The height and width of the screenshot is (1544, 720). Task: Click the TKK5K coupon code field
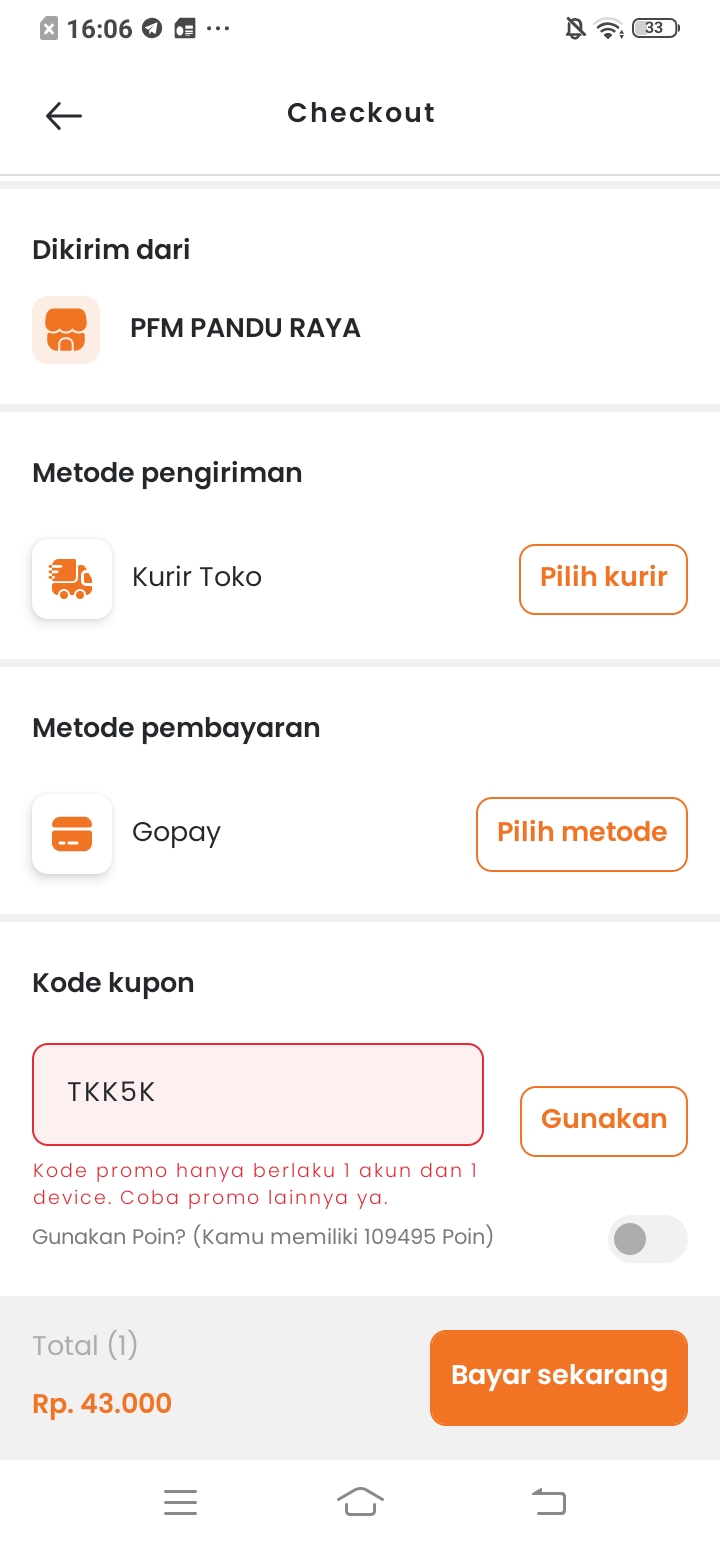click(x=258, y=1093)
